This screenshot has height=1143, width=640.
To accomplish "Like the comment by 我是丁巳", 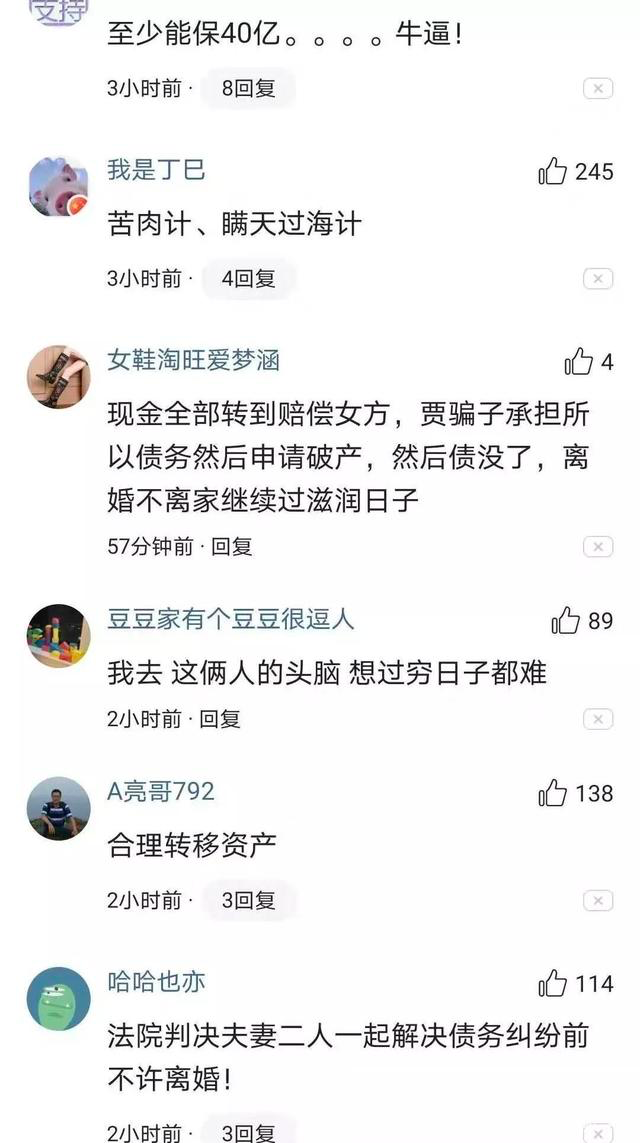I will (553, 172).
